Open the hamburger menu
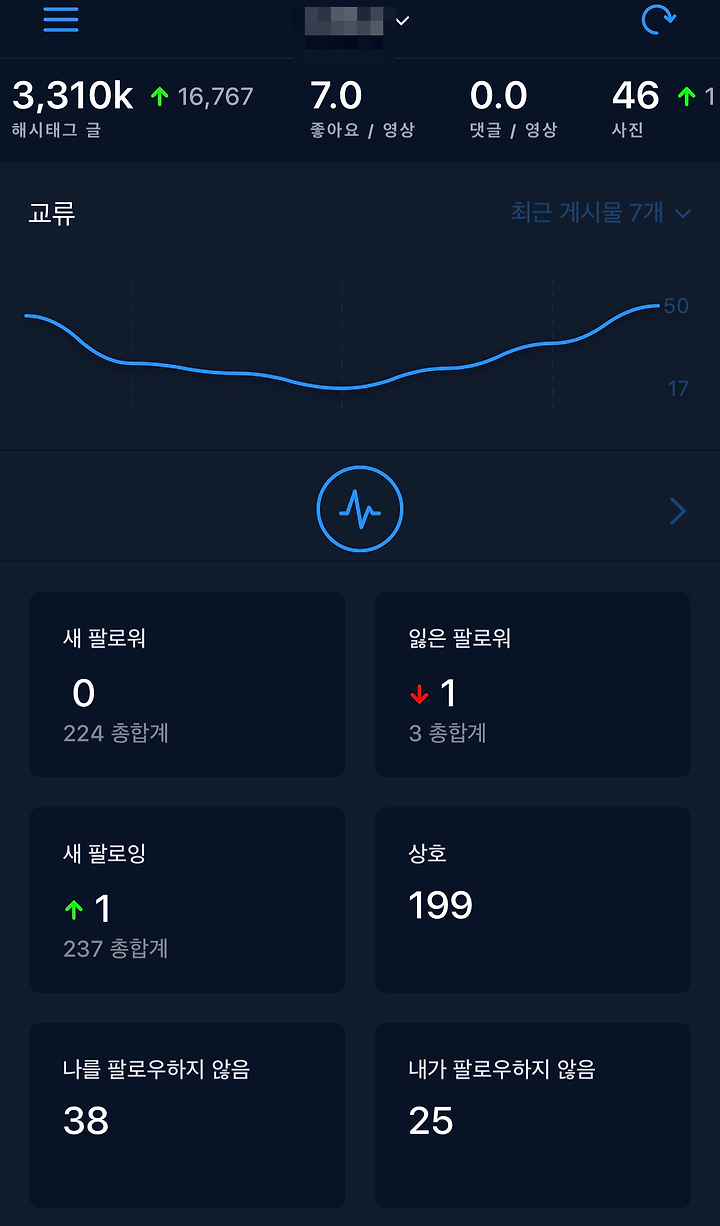 [61, 20]
